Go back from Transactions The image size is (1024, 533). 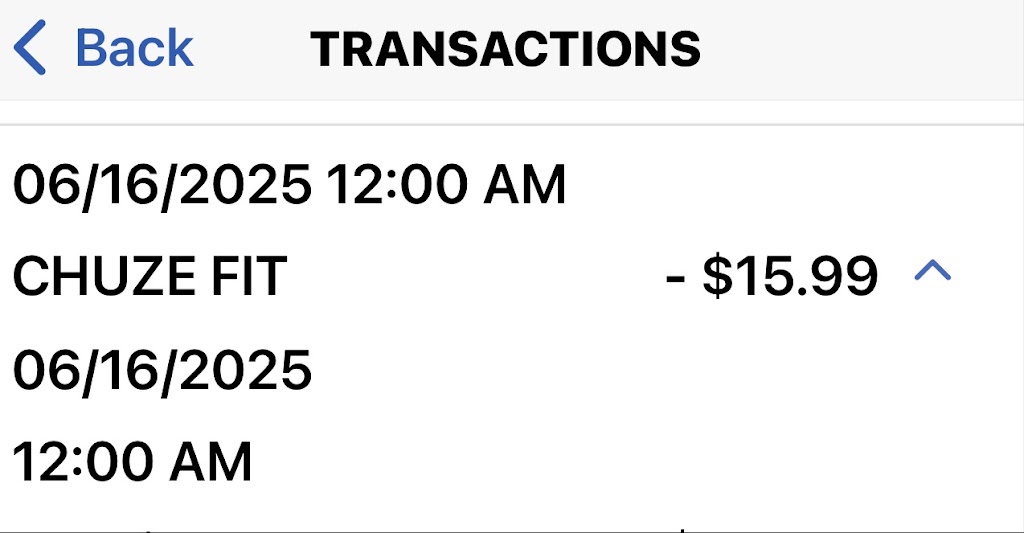(x=104, y=49)
